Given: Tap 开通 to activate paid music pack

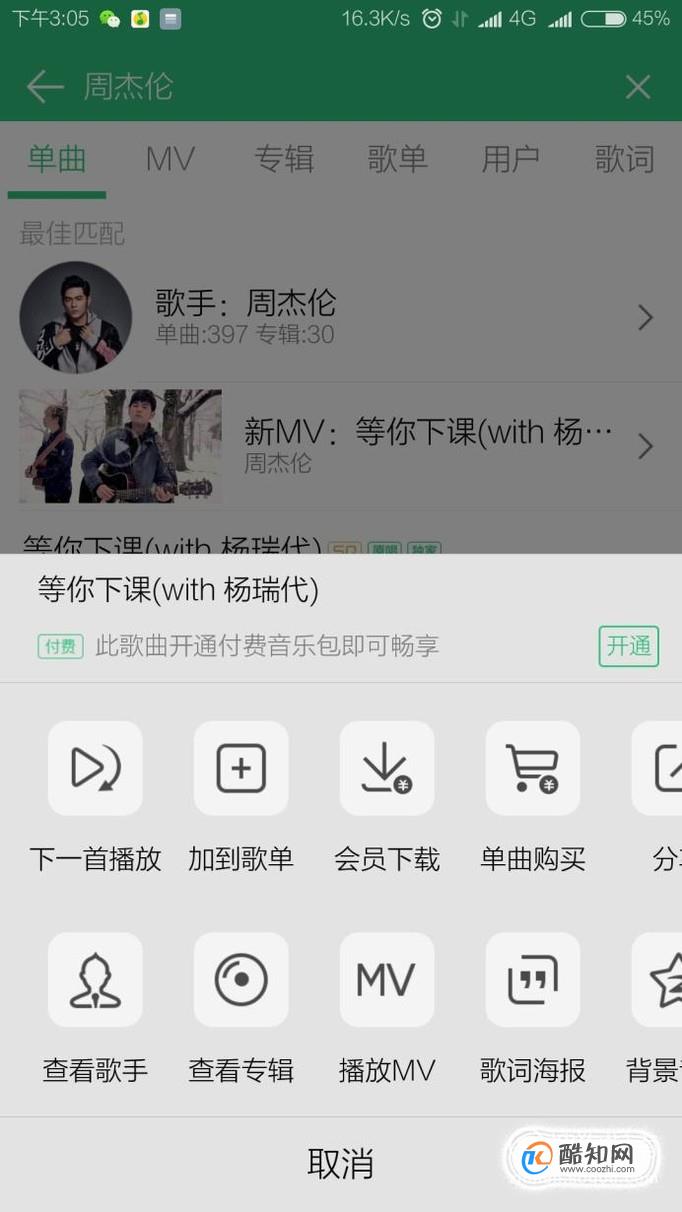Looking at the screenshot, I should point(629,646).
